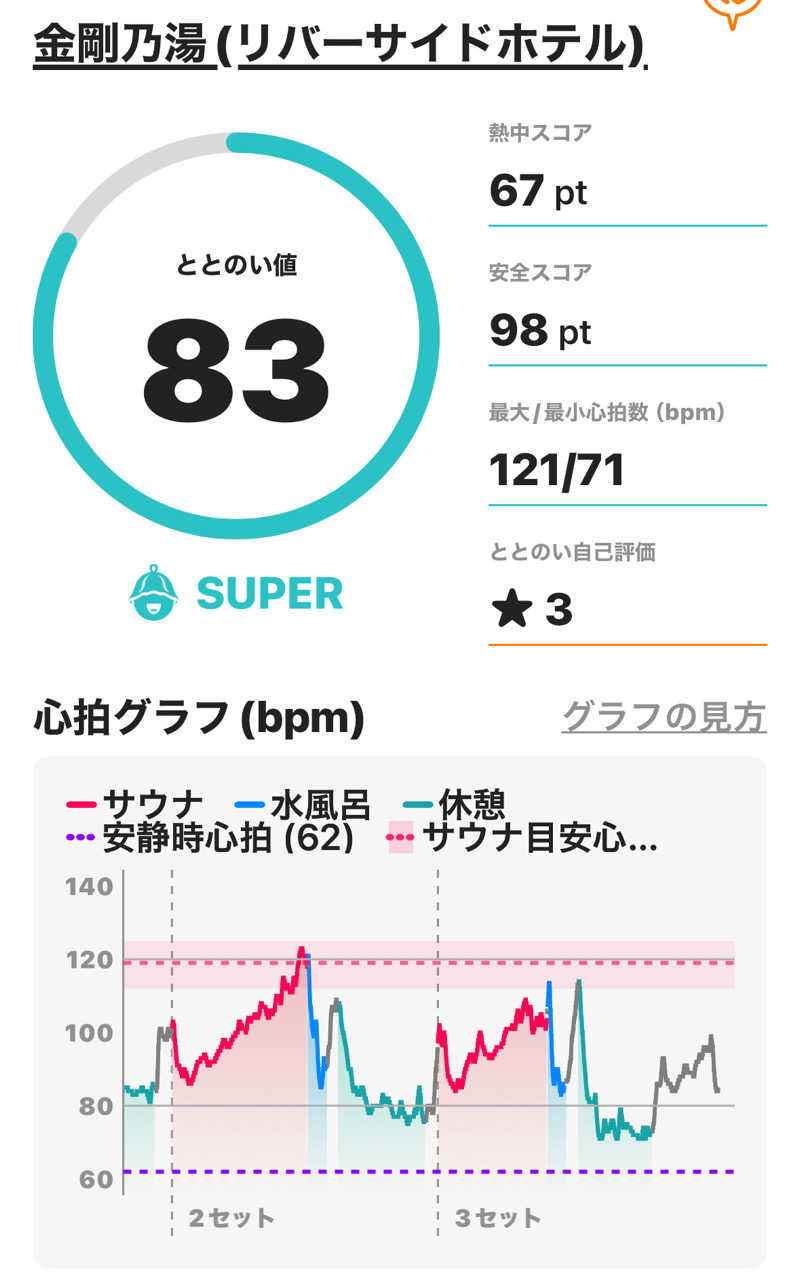Open the 金剛乃湯 (リバーサイドホテル) facility link
Viewport: 800px width, 1285px height.
coord(339,45)
